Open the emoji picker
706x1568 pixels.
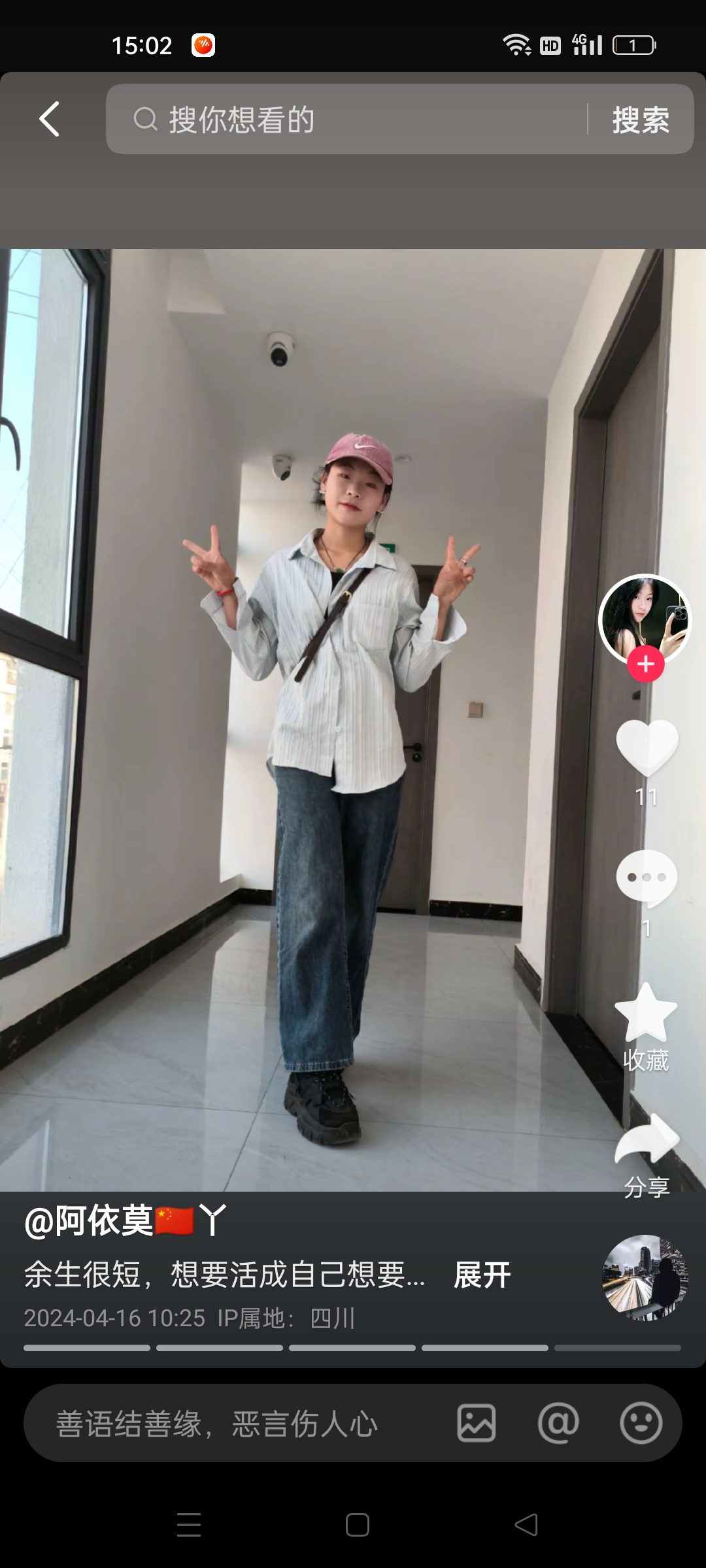641,1423
